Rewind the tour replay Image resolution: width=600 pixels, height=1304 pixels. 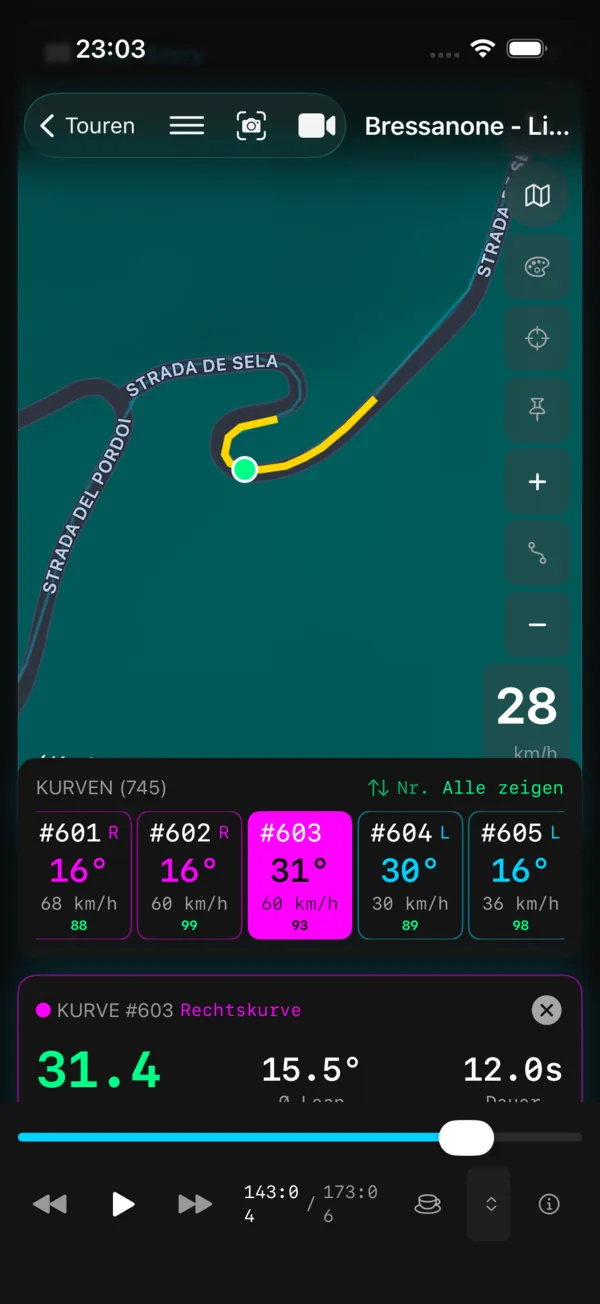pos(50,1204)
